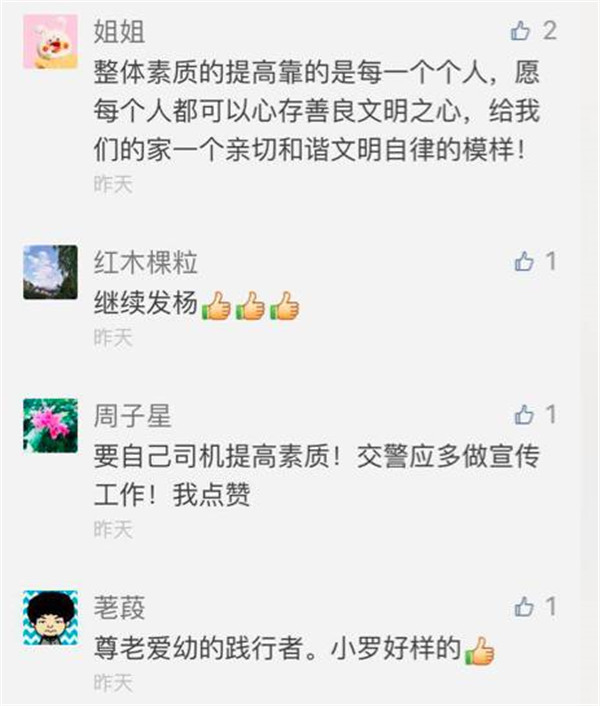Like the comment by 姐姐
600x706 pixels.
(521, 31)
